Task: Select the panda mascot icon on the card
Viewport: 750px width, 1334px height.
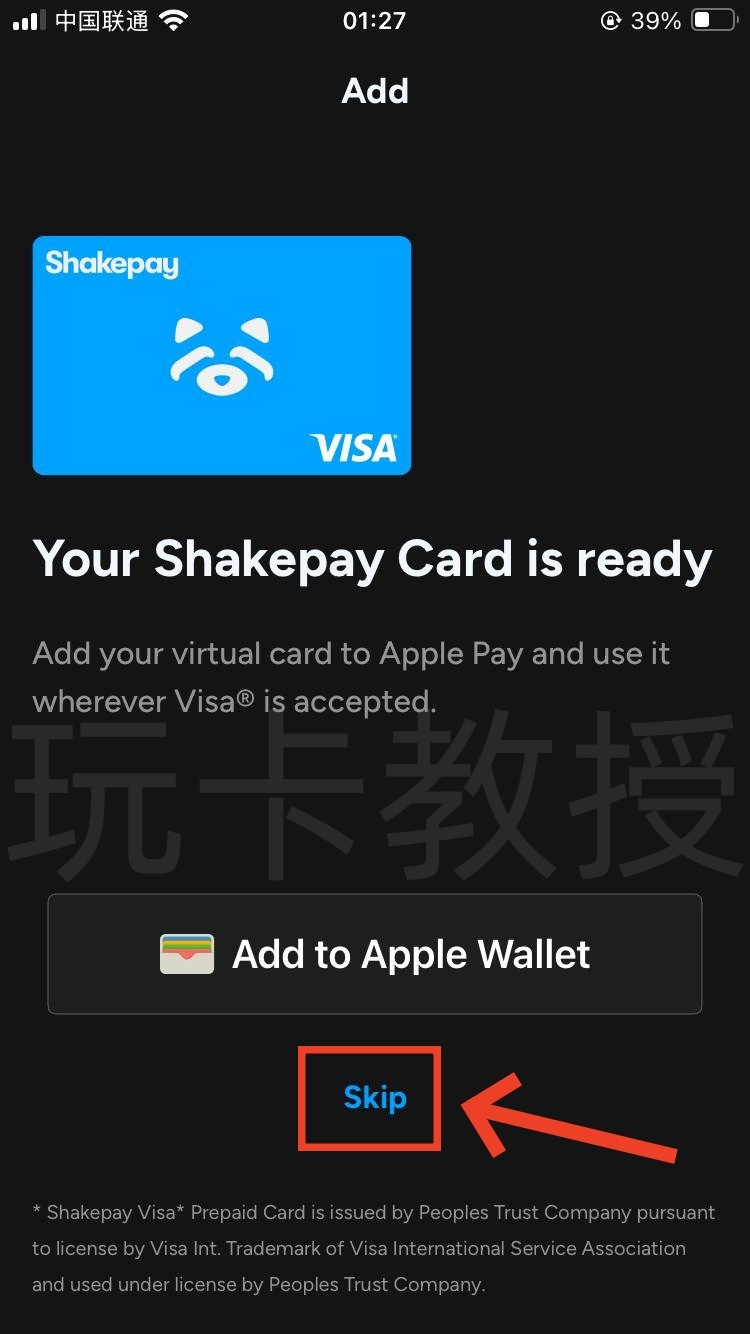Action: (221, 355)
